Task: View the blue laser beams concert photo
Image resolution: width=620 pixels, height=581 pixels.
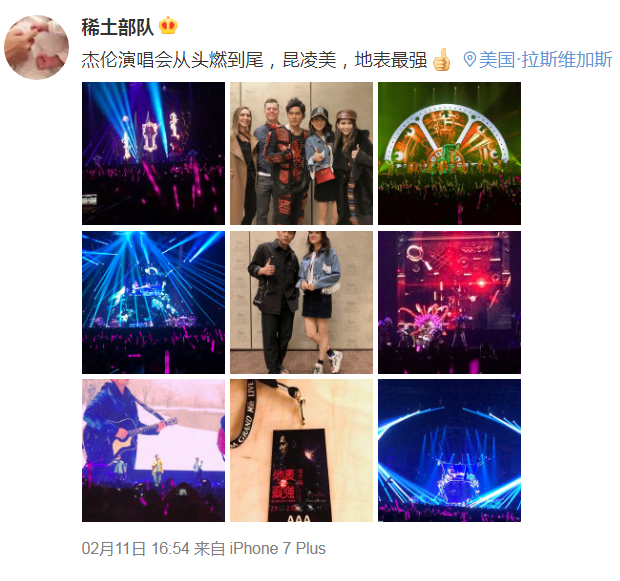Action: [x=153, y=302]
